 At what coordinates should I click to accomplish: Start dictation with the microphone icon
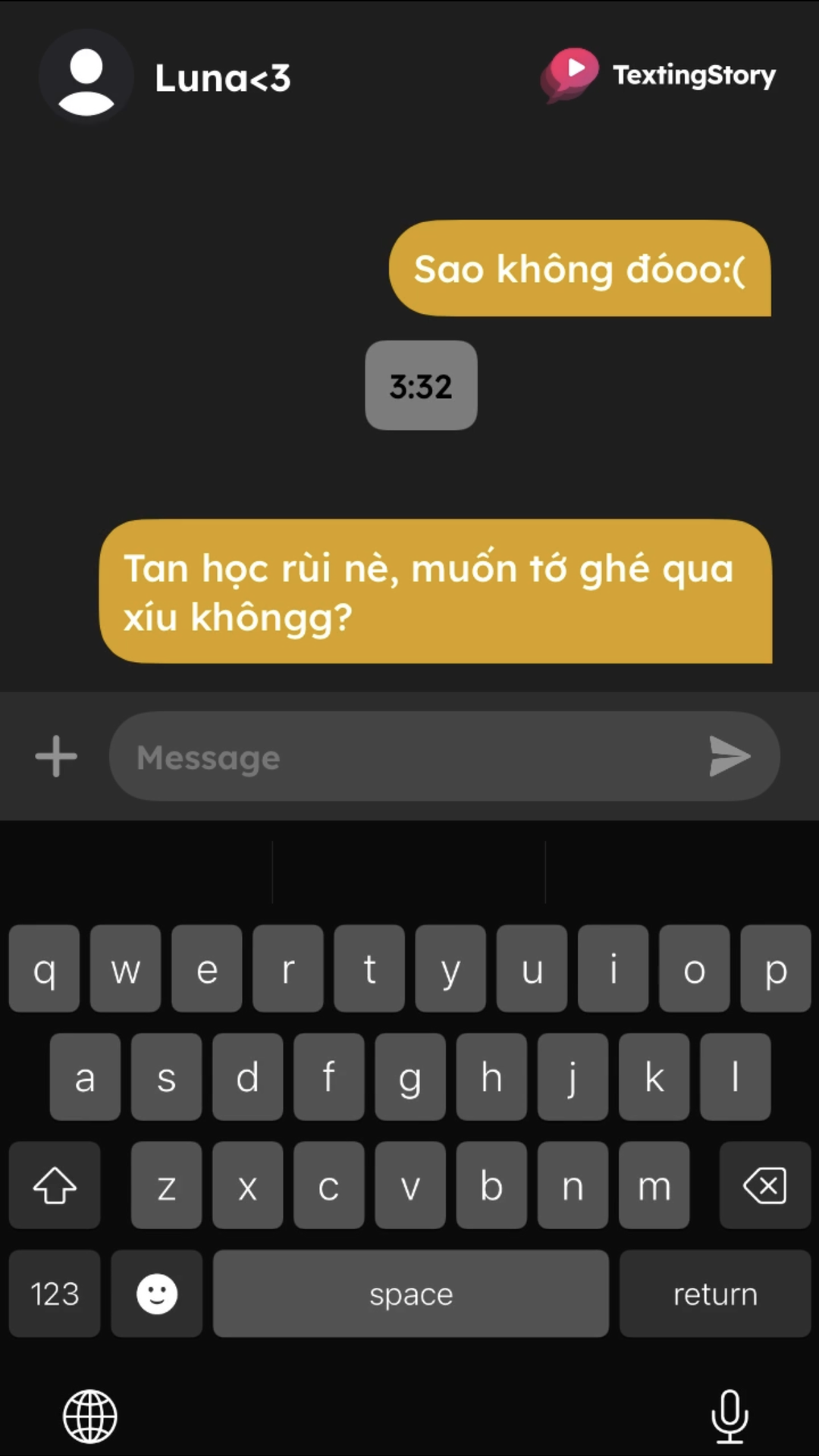coord(730,1416)
